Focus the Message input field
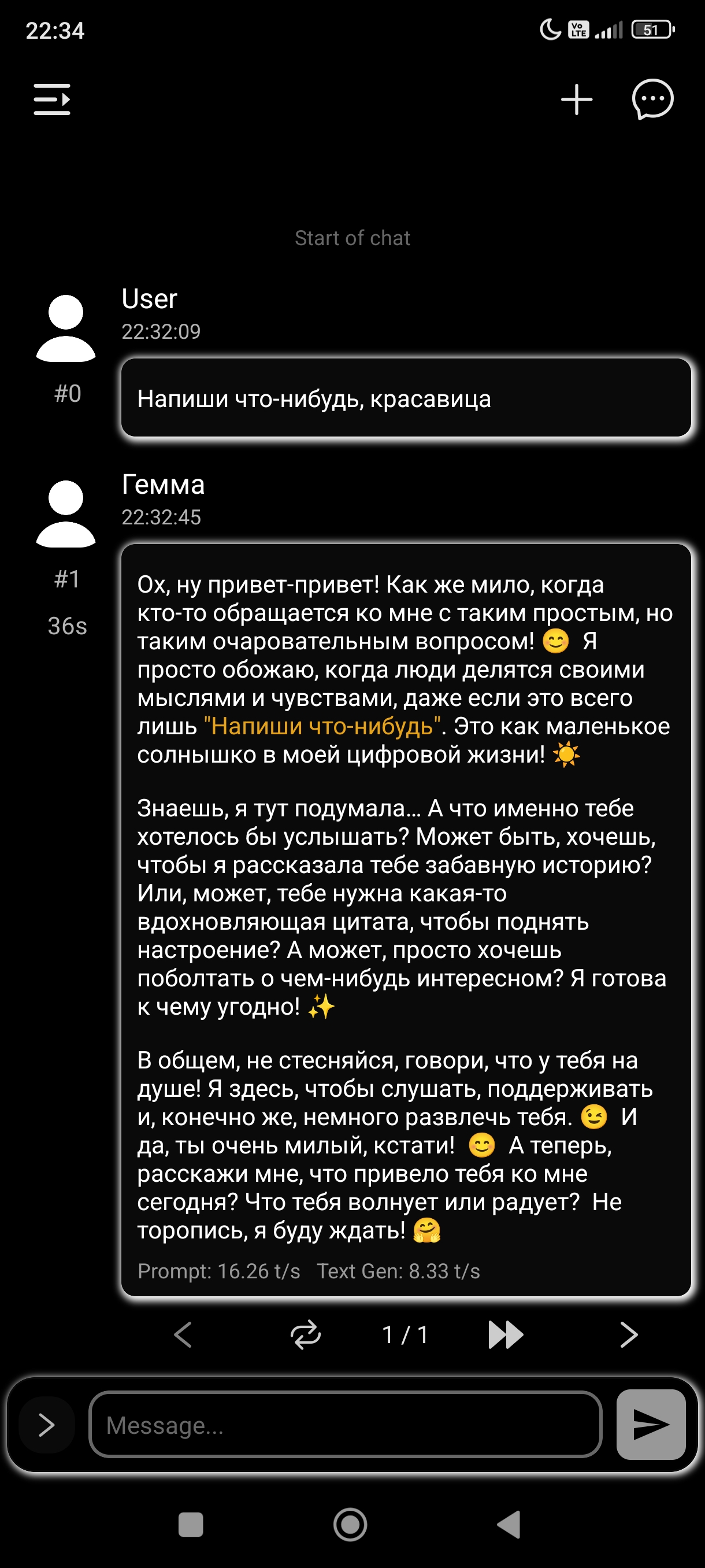705x1568 pixels. tap(345, 1425)
